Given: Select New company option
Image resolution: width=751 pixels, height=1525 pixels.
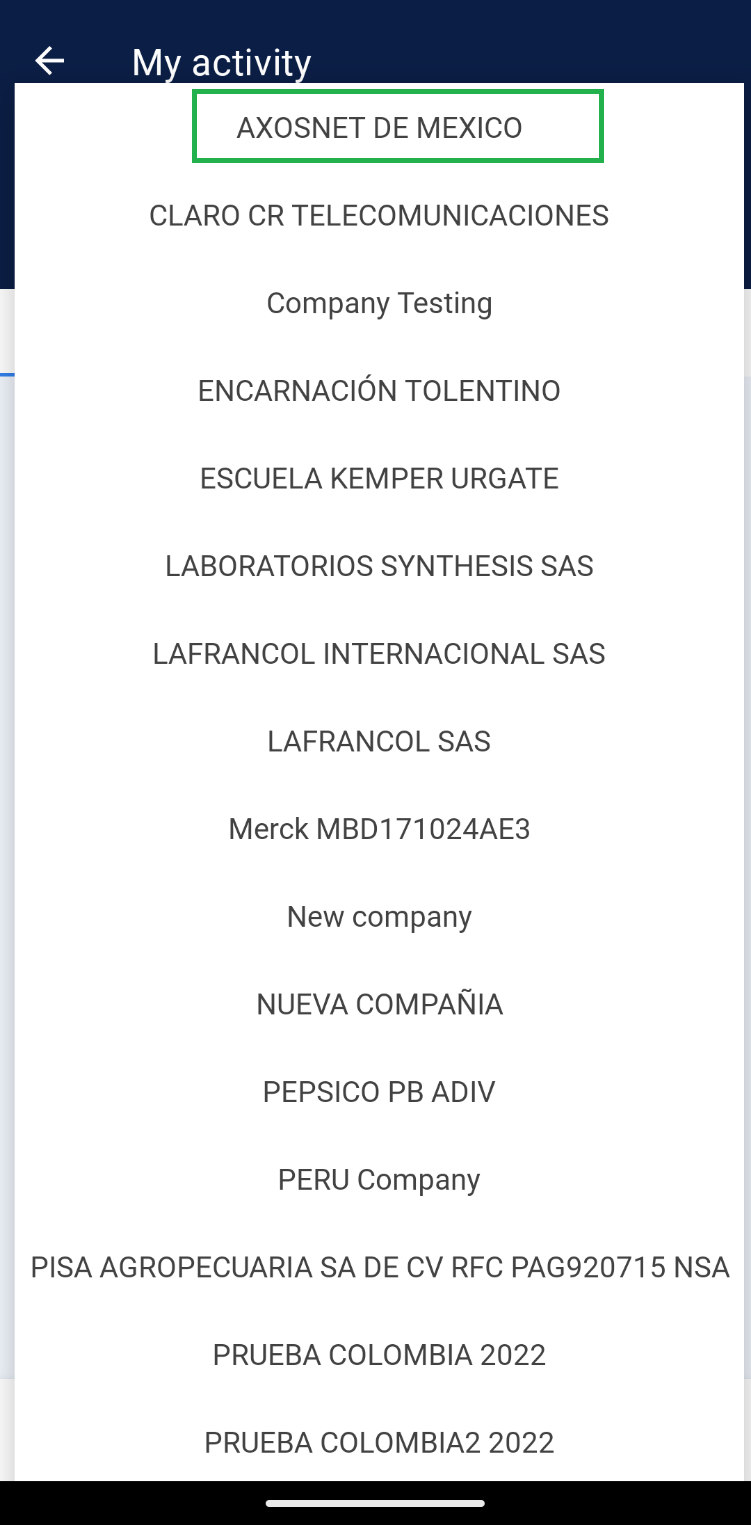Looking at the screenshot, I should click(379, 917).
